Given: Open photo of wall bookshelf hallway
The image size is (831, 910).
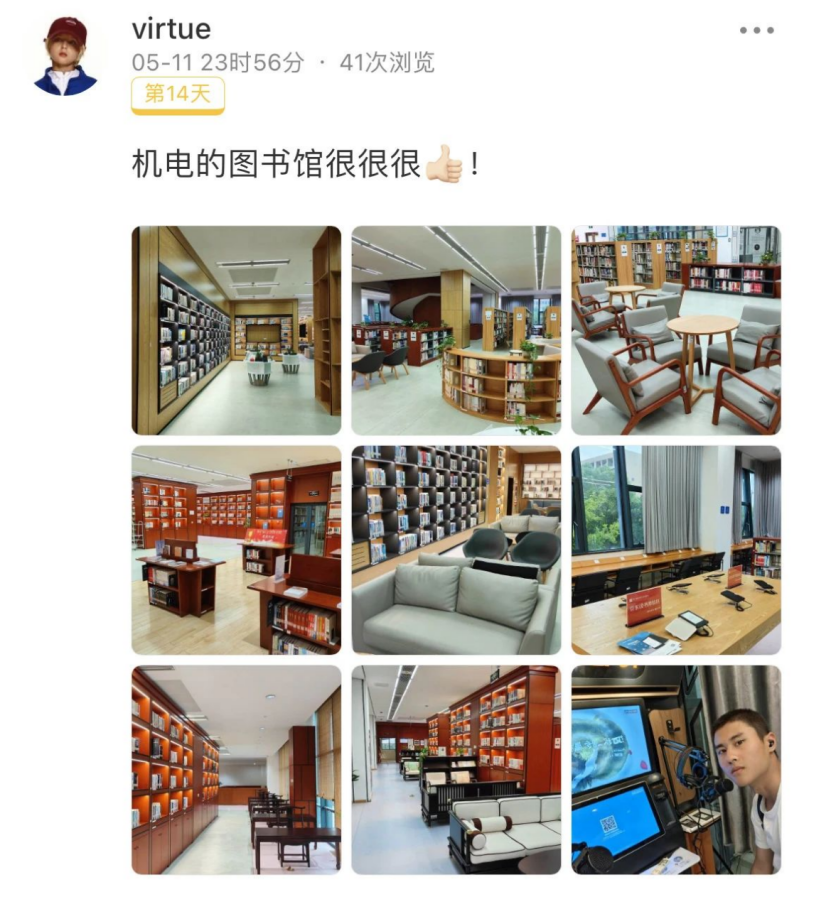Looking at the screenshot, I should tap(236, 330).
